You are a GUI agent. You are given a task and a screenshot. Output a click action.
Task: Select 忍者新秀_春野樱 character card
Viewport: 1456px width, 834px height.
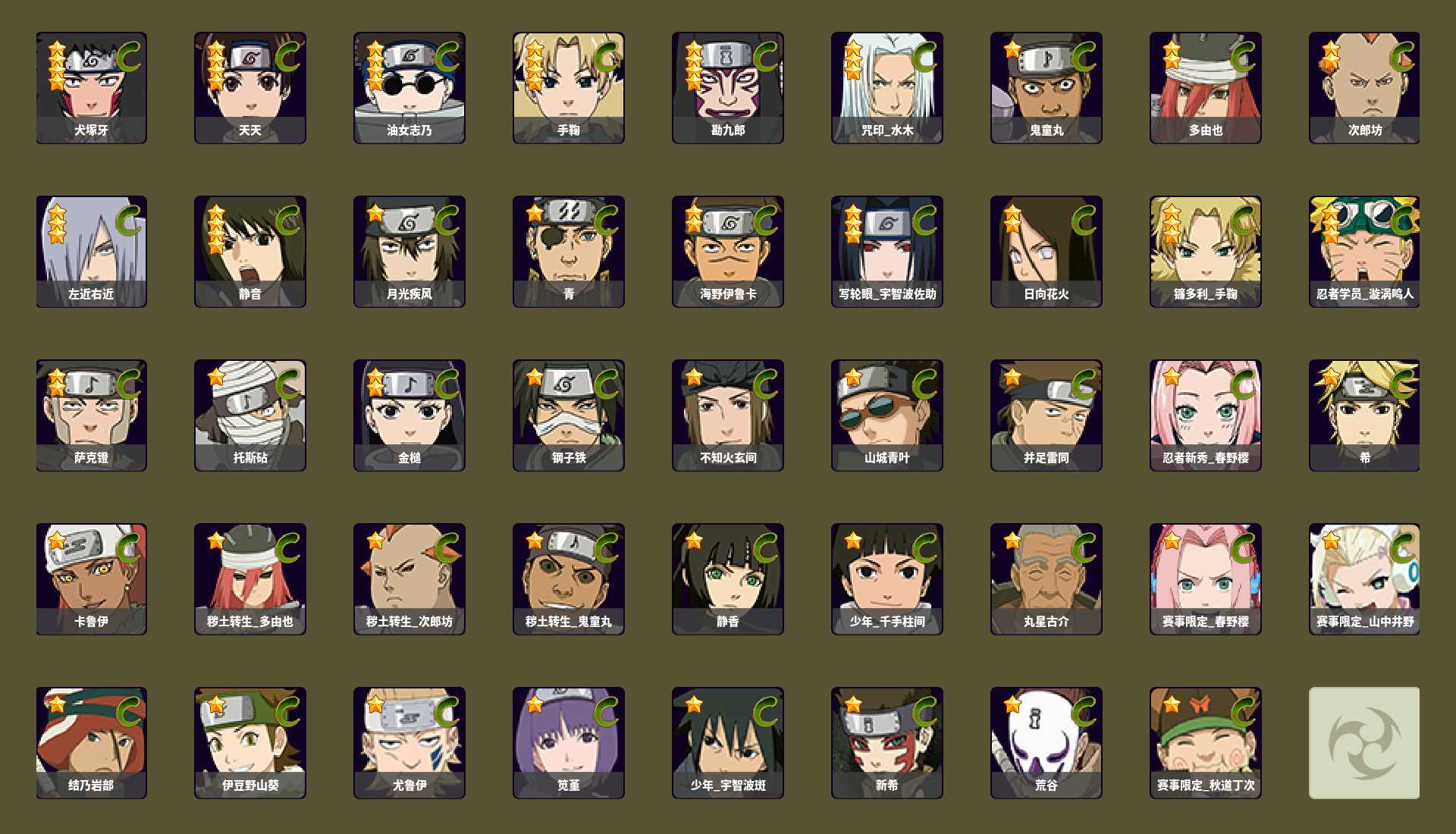(x=1206, y=415)
